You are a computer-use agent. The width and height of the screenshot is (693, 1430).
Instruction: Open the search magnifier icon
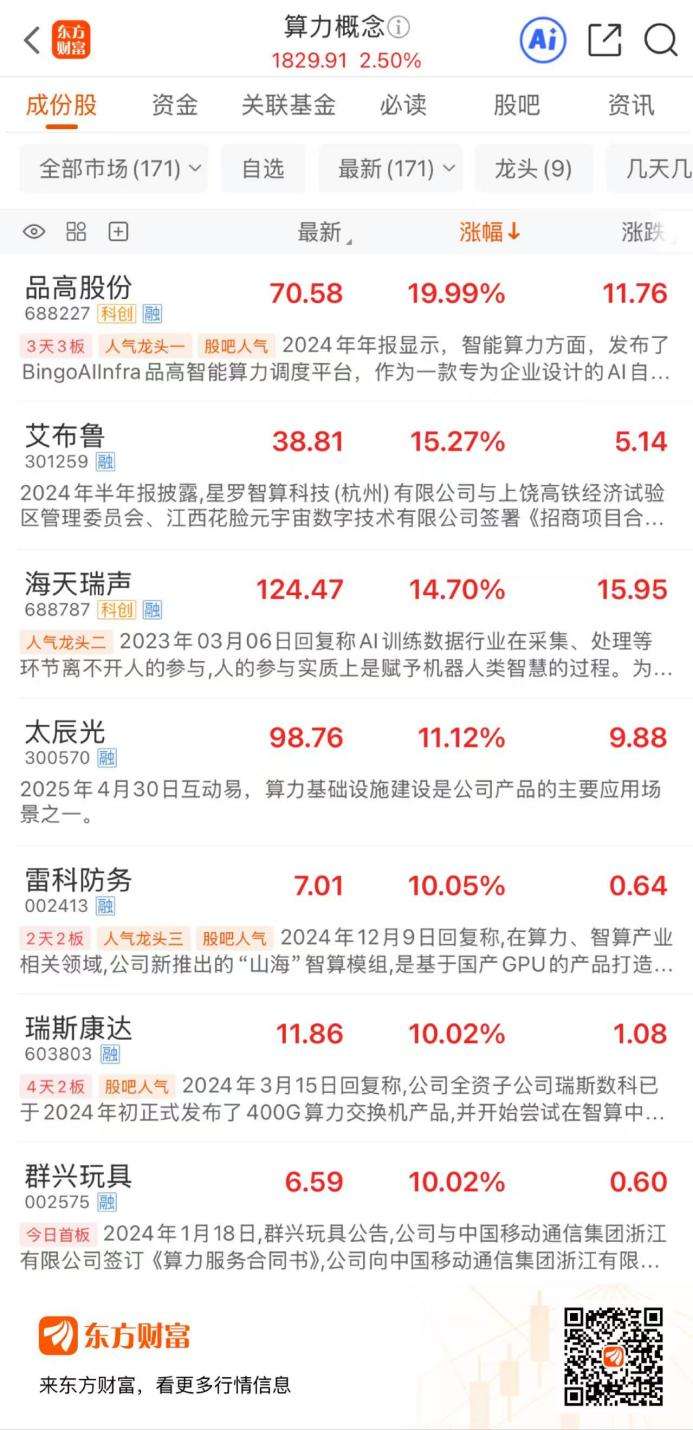point(660,41)
